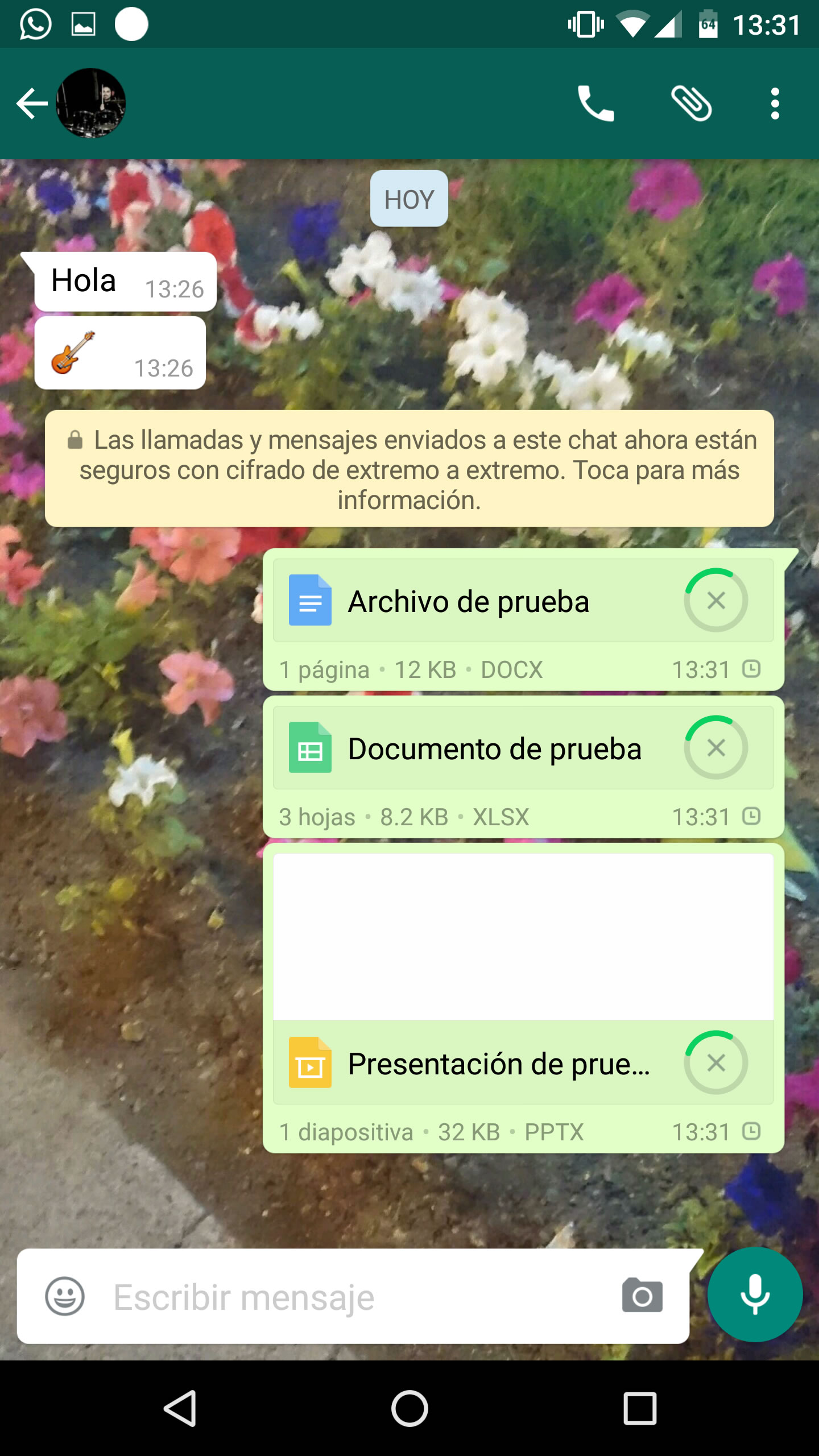Open the recent apps view
Screen dimensions: 819x1456
[x=640, y=1409]
